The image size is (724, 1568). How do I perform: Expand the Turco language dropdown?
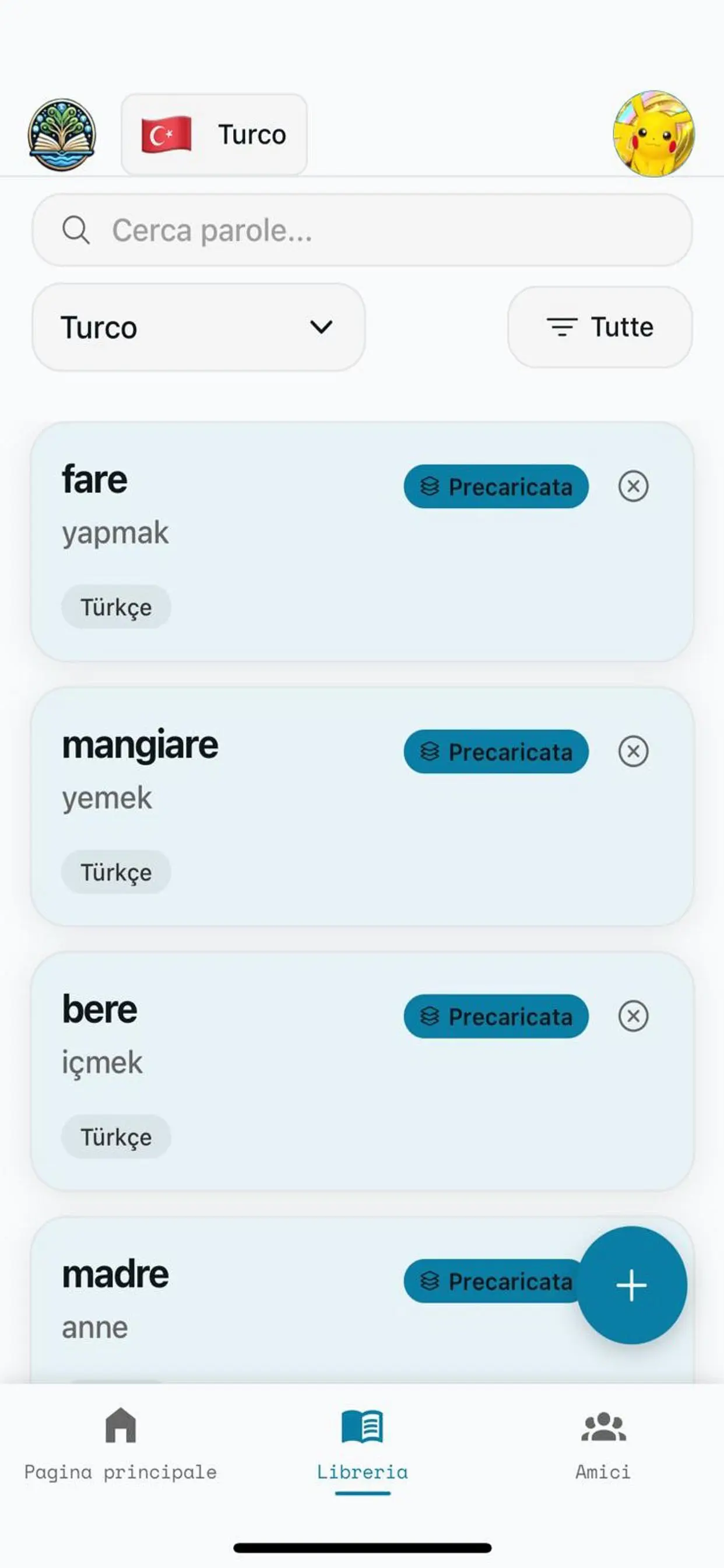(198, 327)
